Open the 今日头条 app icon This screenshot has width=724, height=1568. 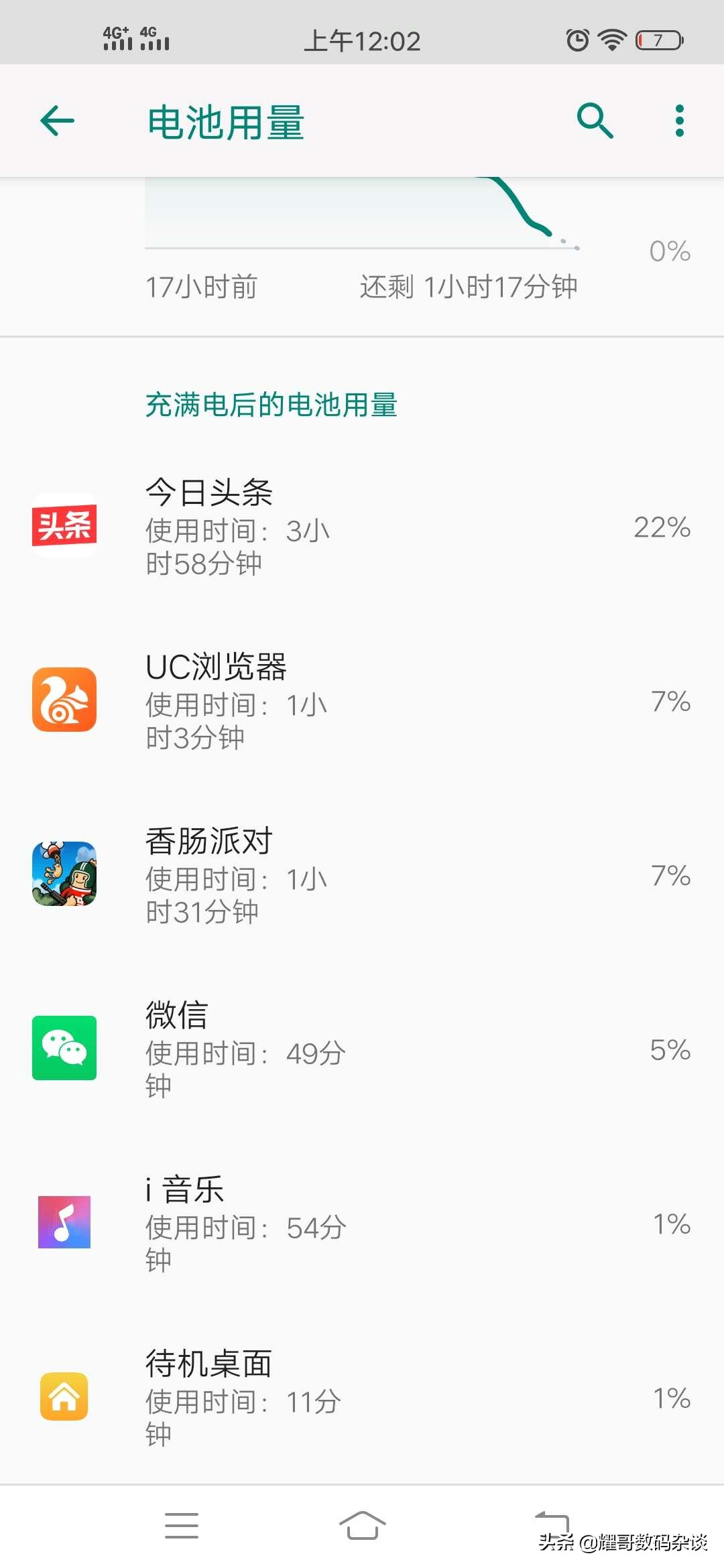[64, 526]
